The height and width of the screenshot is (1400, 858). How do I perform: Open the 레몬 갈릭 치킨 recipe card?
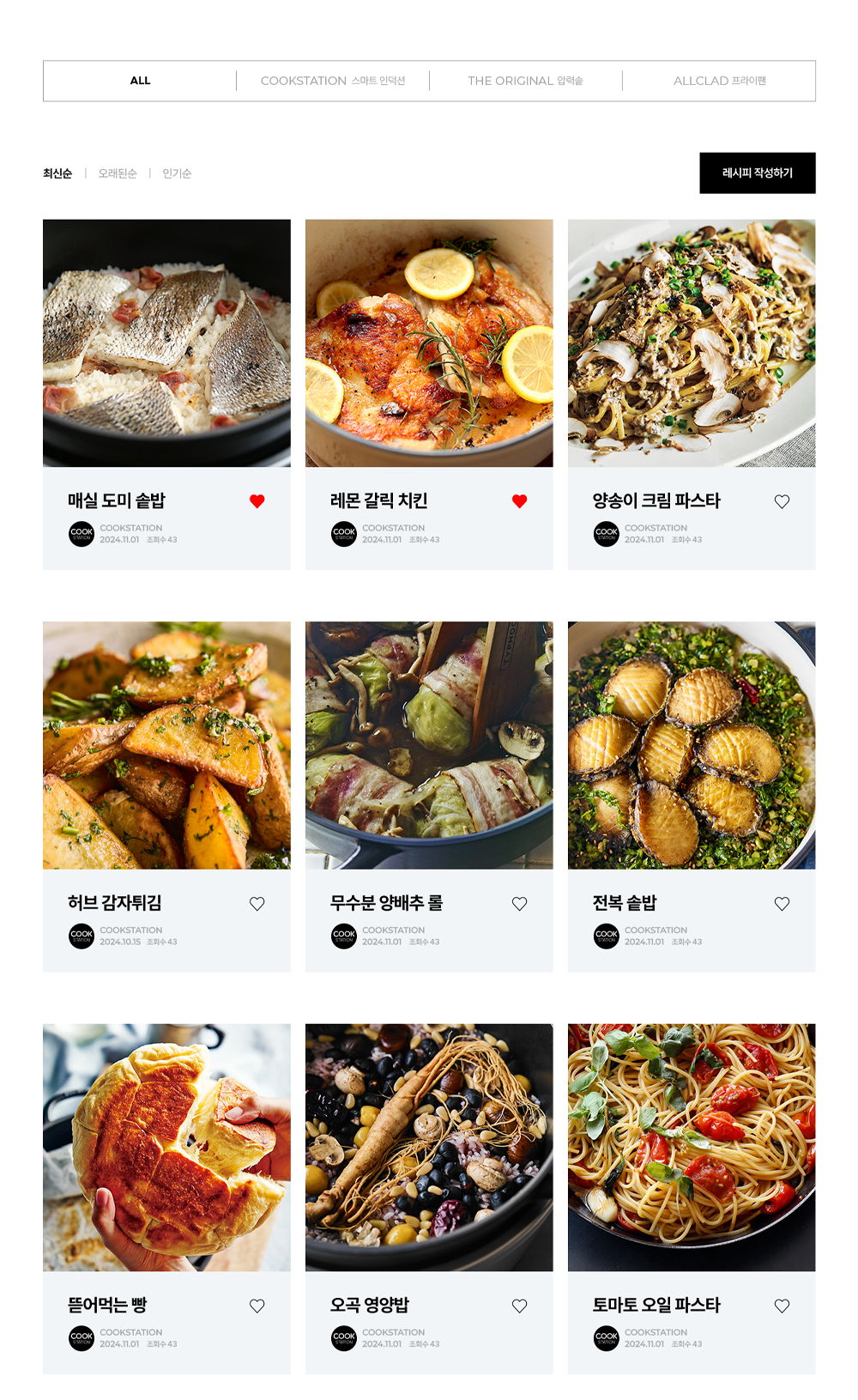[429, 343]
